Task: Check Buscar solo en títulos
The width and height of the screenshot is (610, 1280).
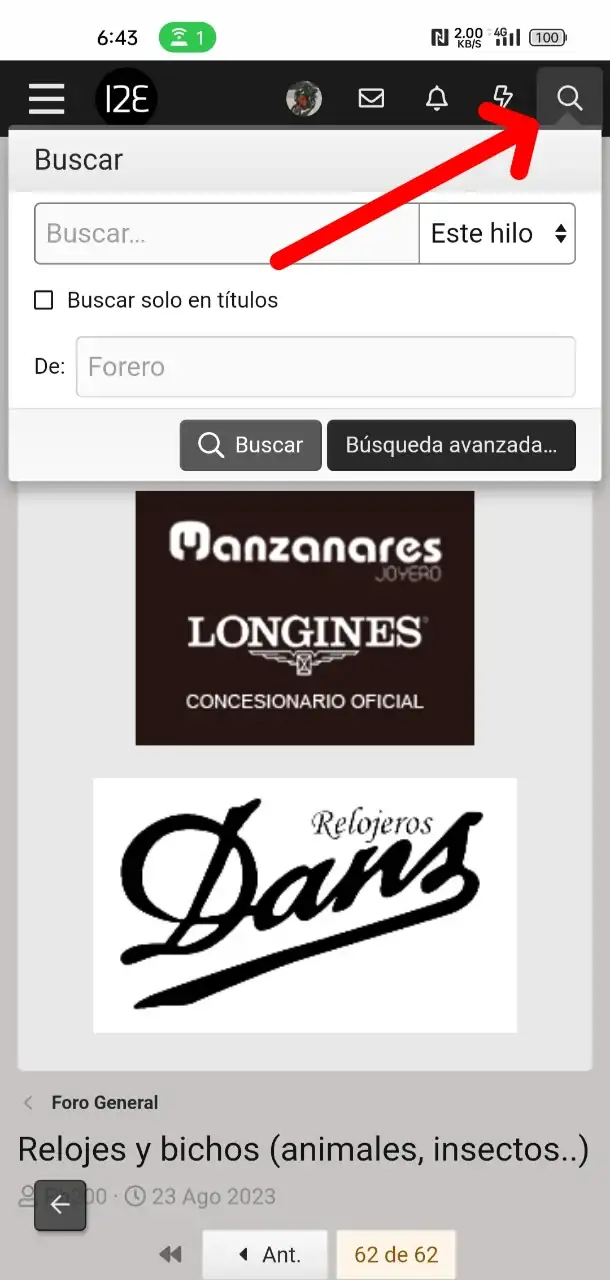Action: tap(44, 300)
